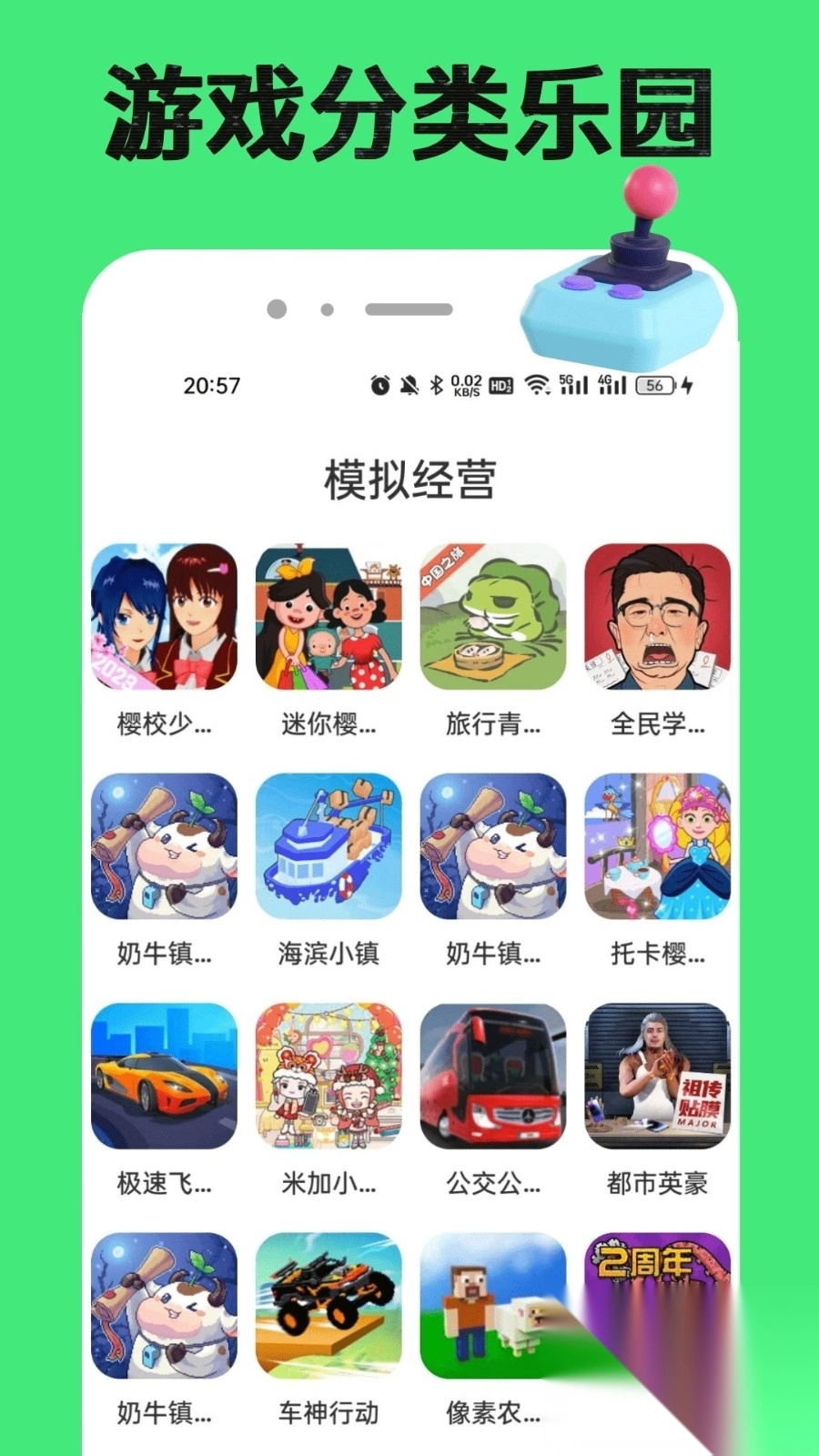Open the 车神行动 game icon
Image resolution: width=819 pixels, height=1456 pixels.
tap(327, 1307)
